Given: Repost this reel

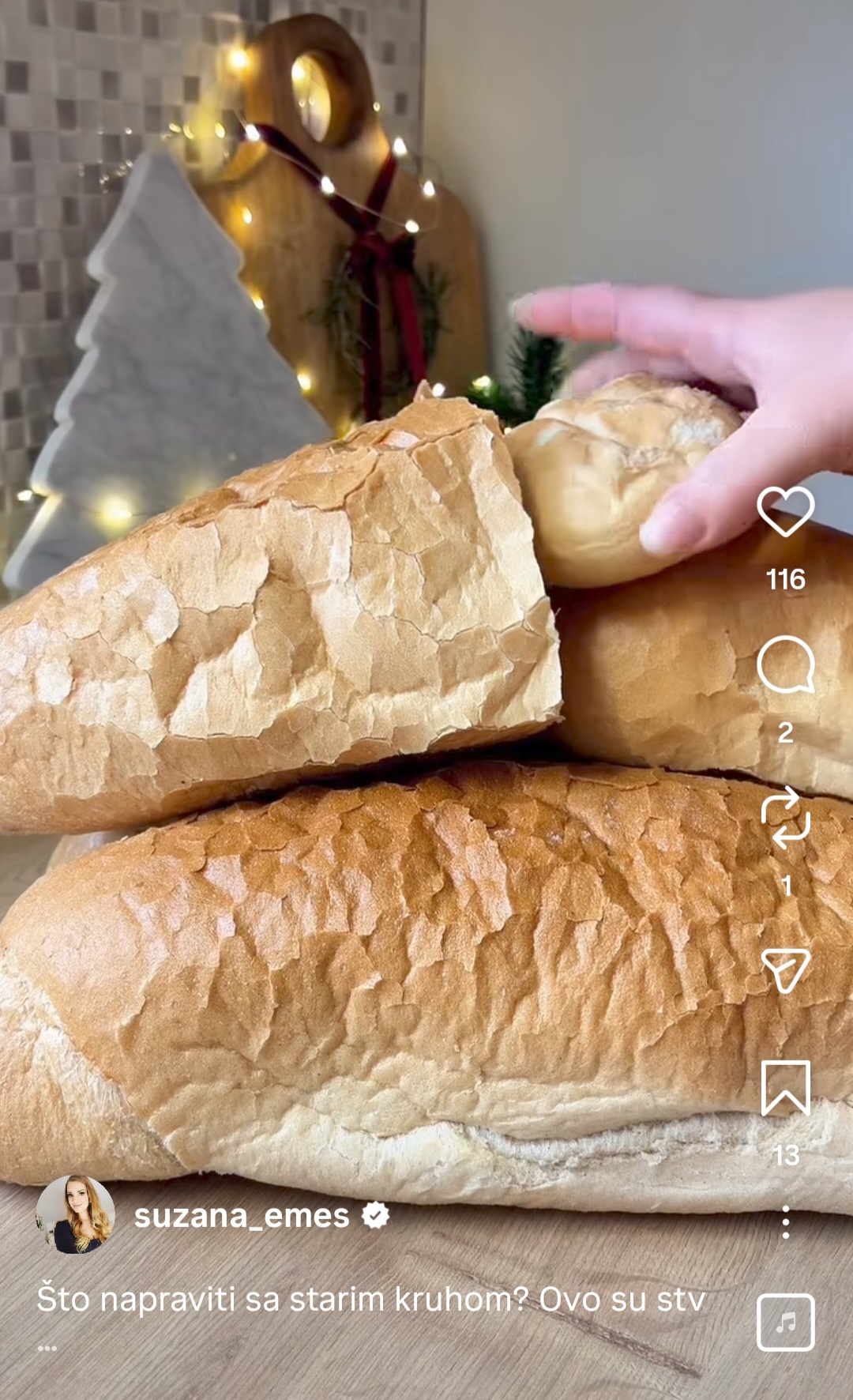Looking at the screenshot, I should pyautogui.click(x=785, y=818).
